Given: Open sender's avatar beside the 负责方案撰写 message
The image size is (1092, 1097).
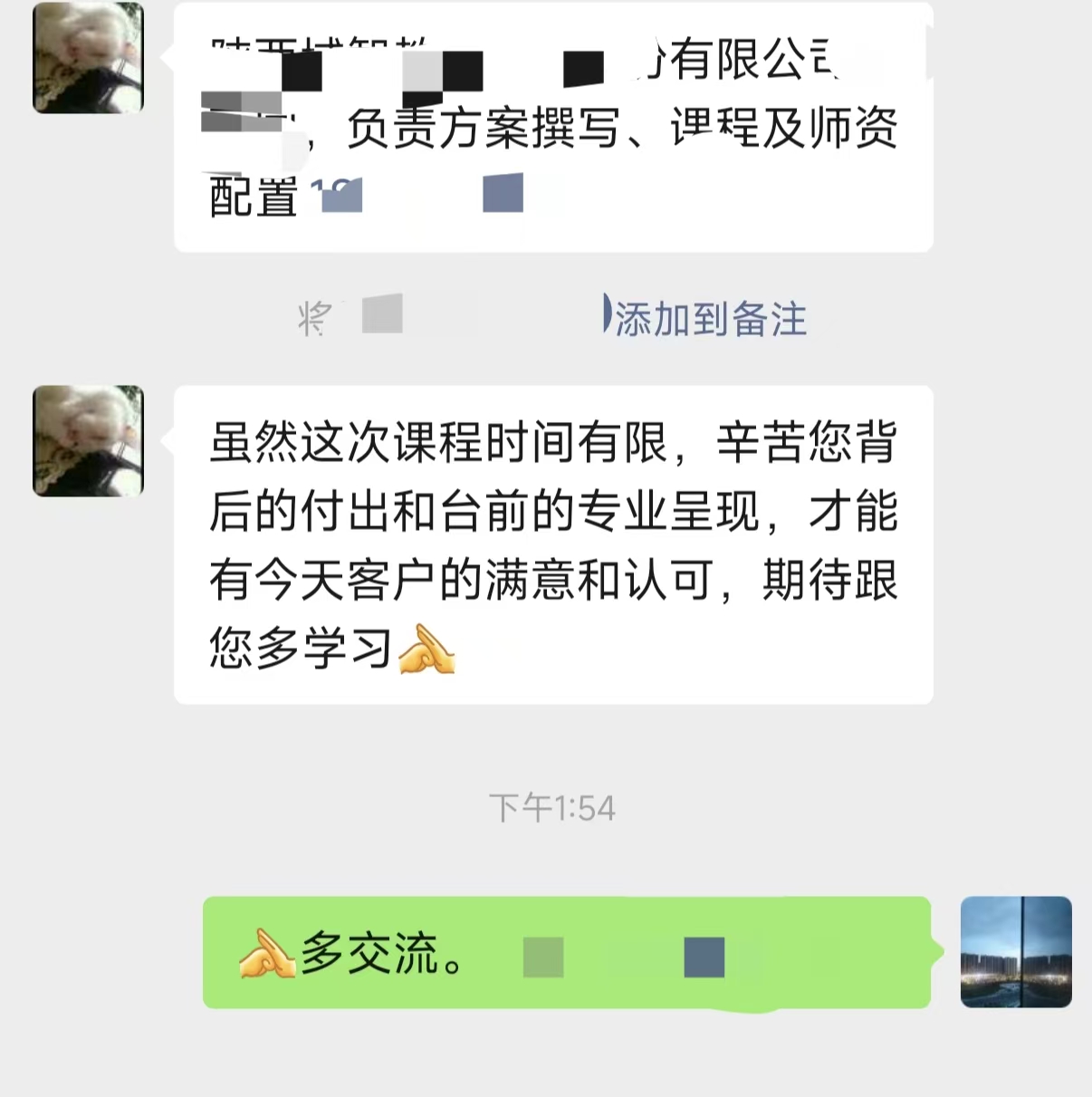Looking at the screenshot, I should 88,58.
